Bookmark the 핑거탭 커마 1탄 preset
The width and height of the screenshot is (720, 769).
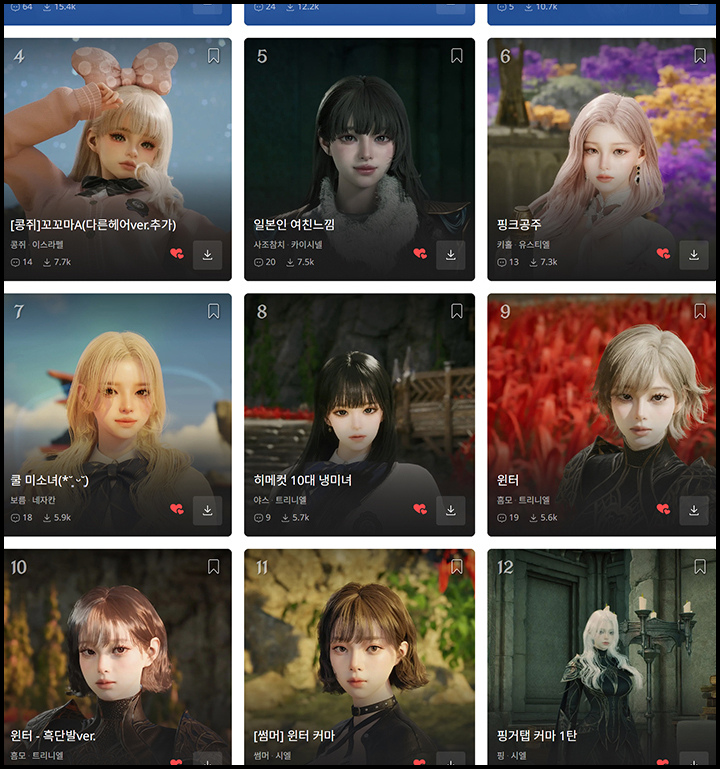(700, 567)
